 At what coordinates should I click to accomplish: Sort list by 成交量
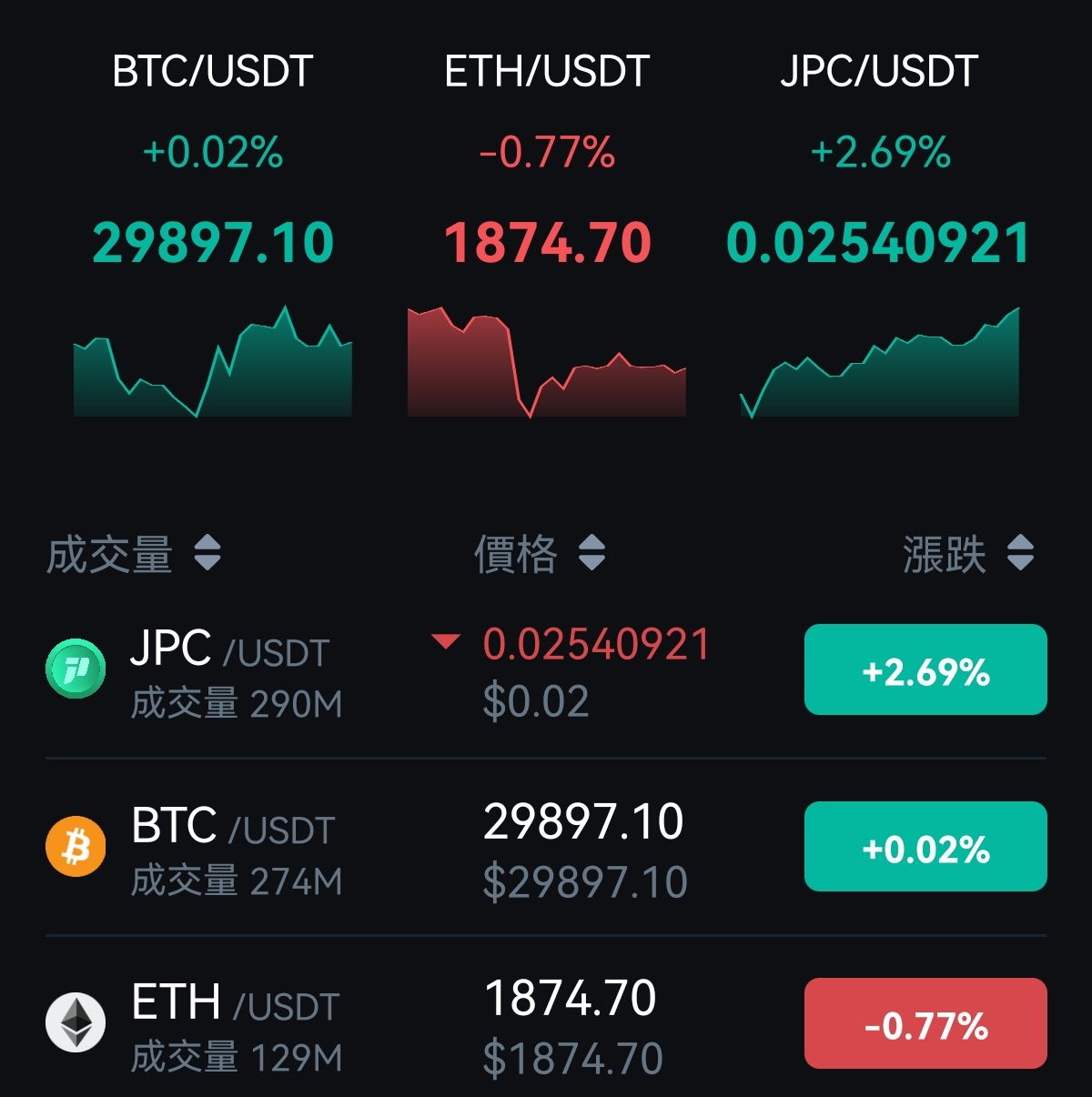pyautogui.click(x=133, y=554)
